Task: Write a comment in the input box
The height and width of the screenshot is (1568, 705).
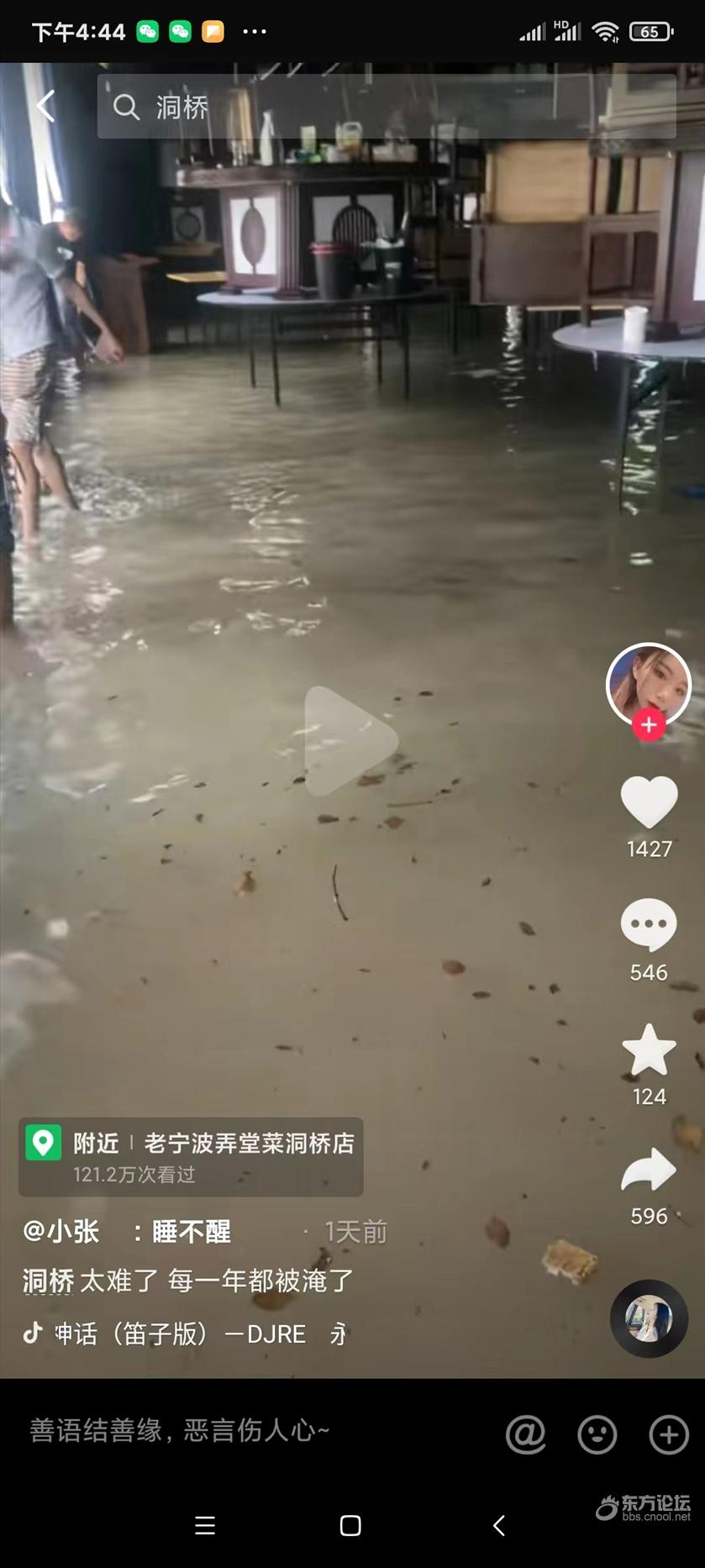Action: [x=252, y=1430]
